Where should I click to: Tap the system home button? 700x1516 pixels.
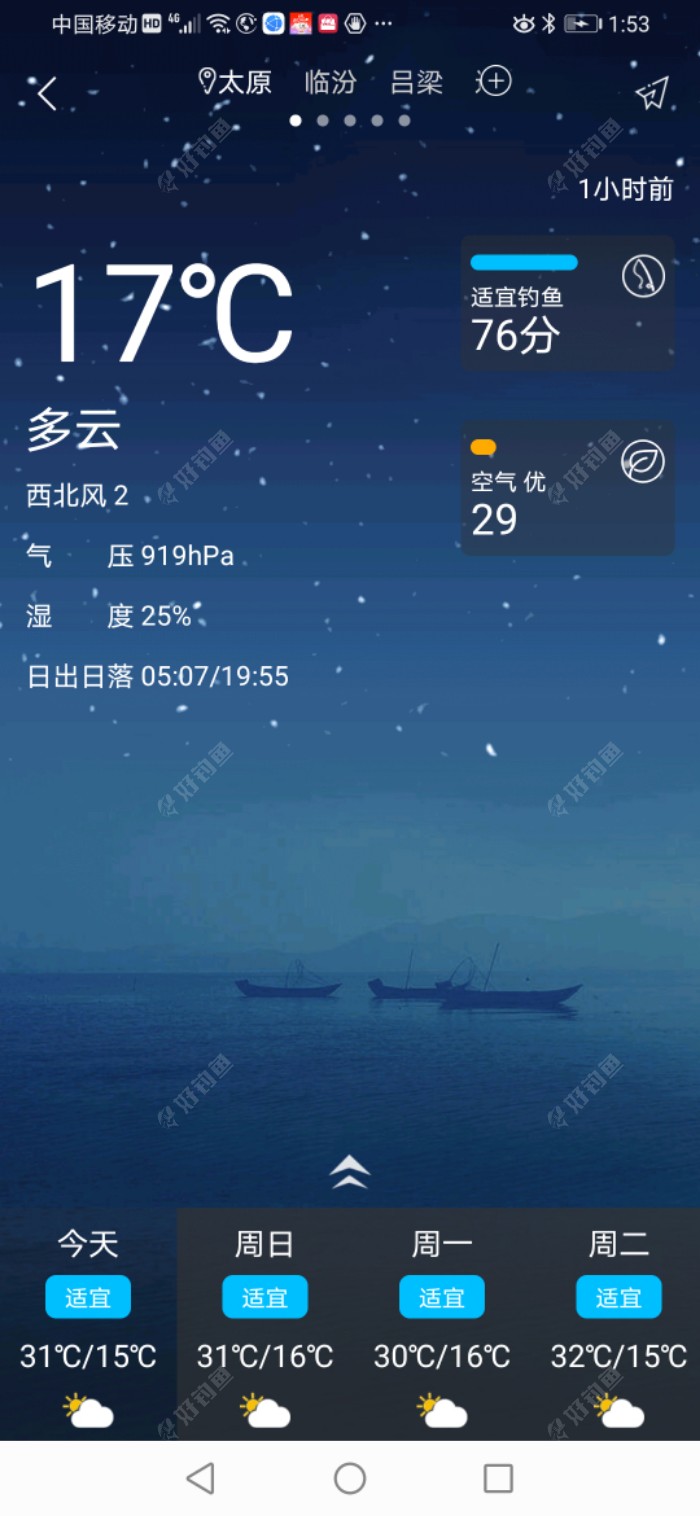pos(350,1478)
